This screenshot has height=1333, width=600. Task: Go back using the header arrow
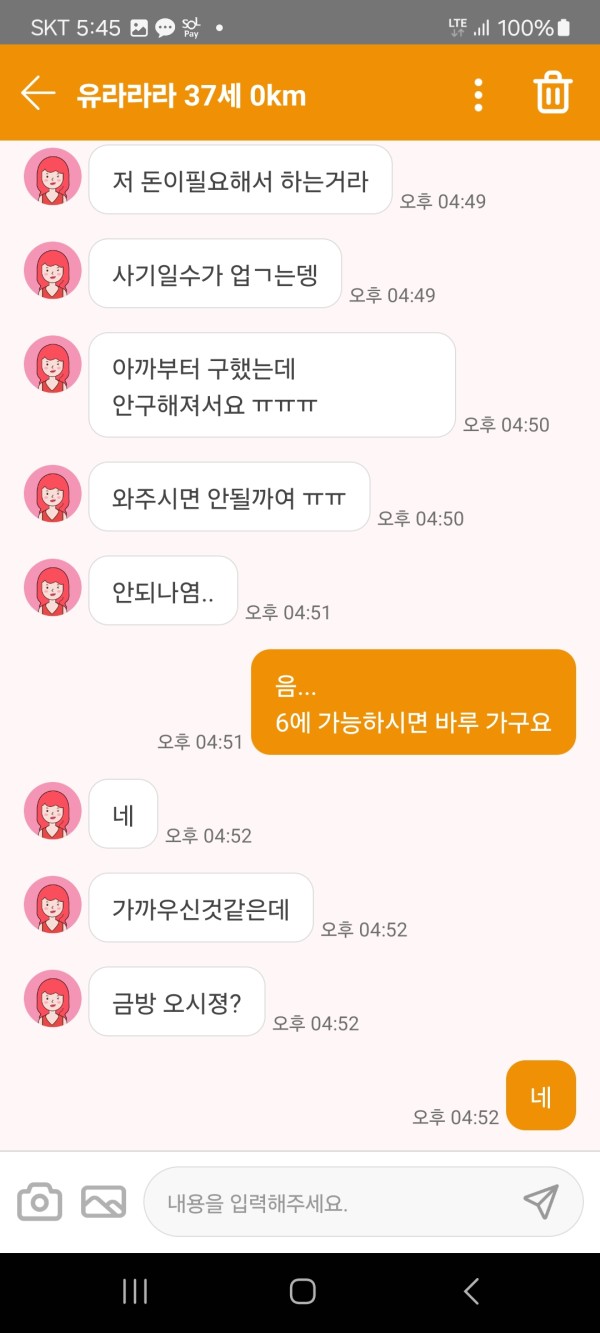(38, 93)
